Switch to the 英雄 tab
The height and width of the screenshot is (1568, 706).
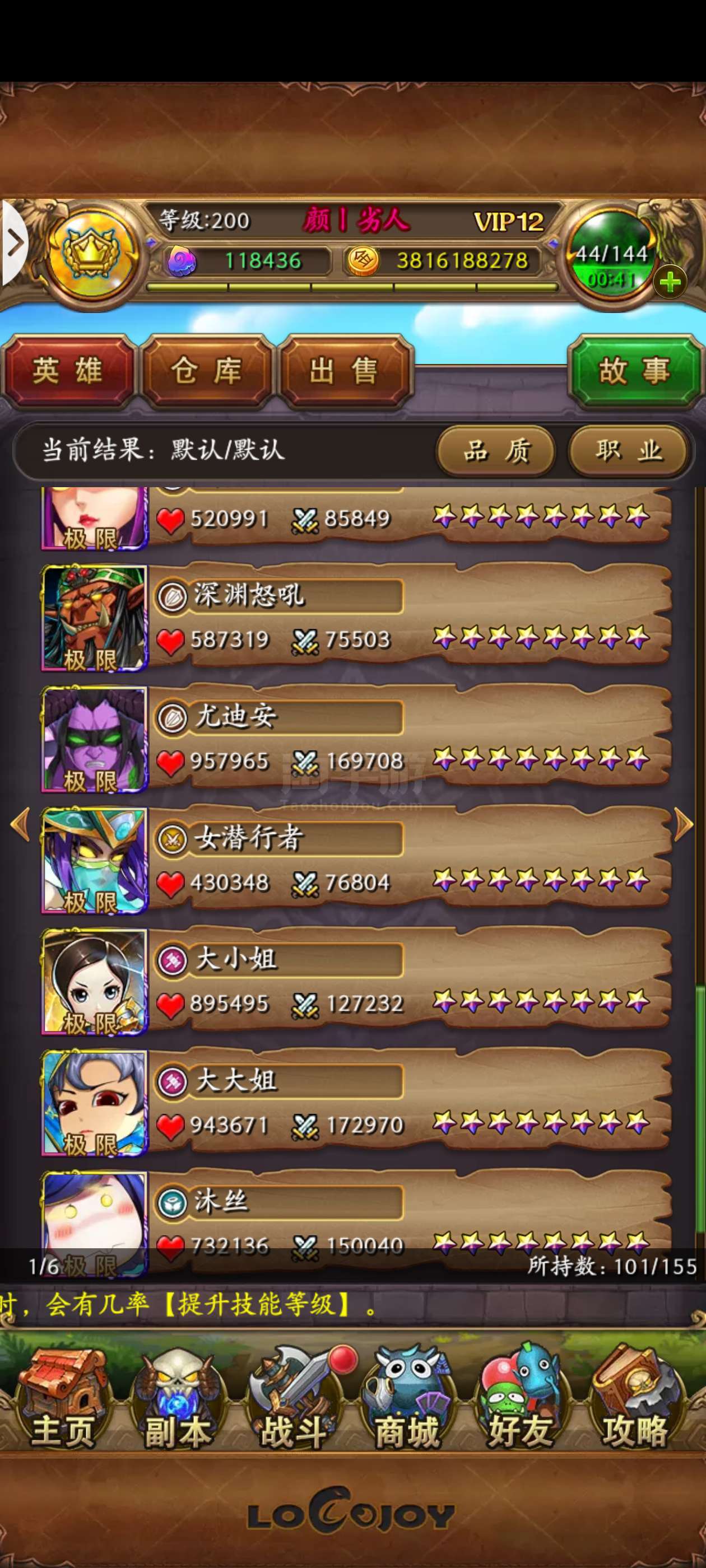pos(68,371)
